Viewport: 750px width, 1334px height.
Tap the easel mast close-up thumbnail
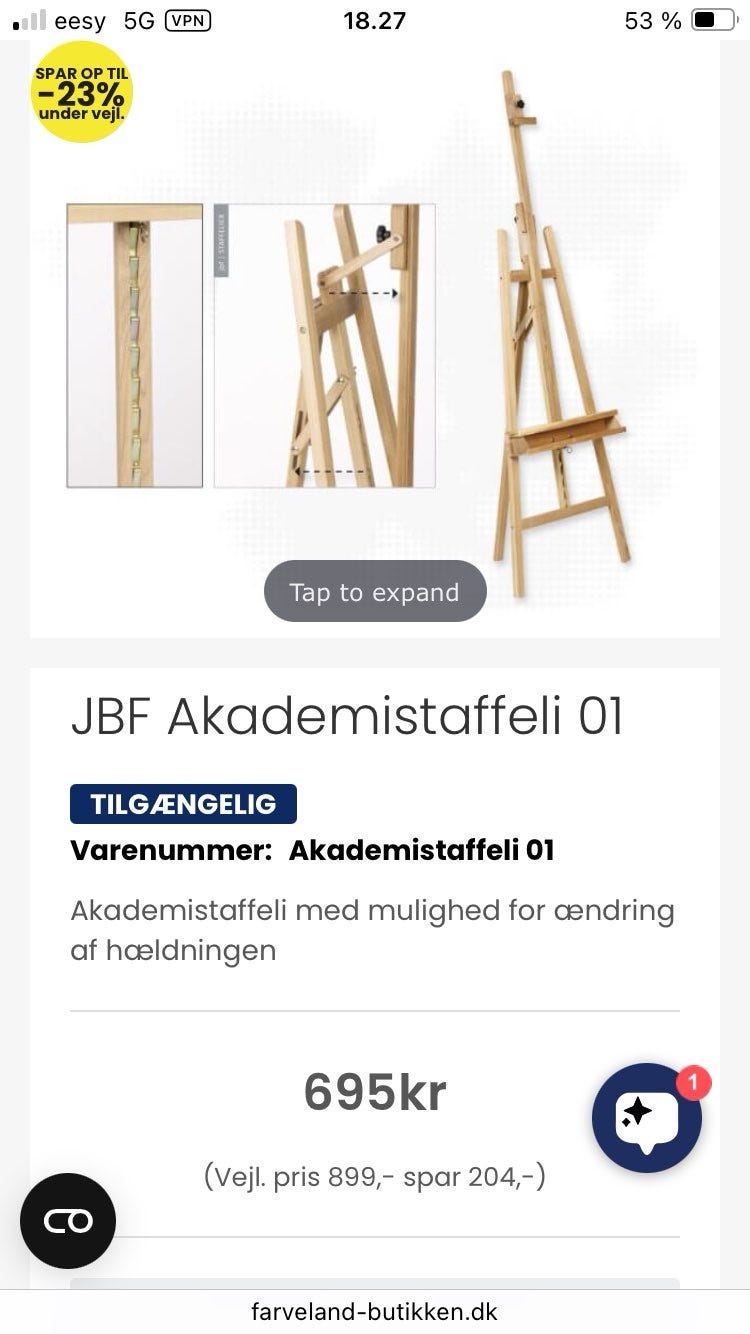click(135, 345)
